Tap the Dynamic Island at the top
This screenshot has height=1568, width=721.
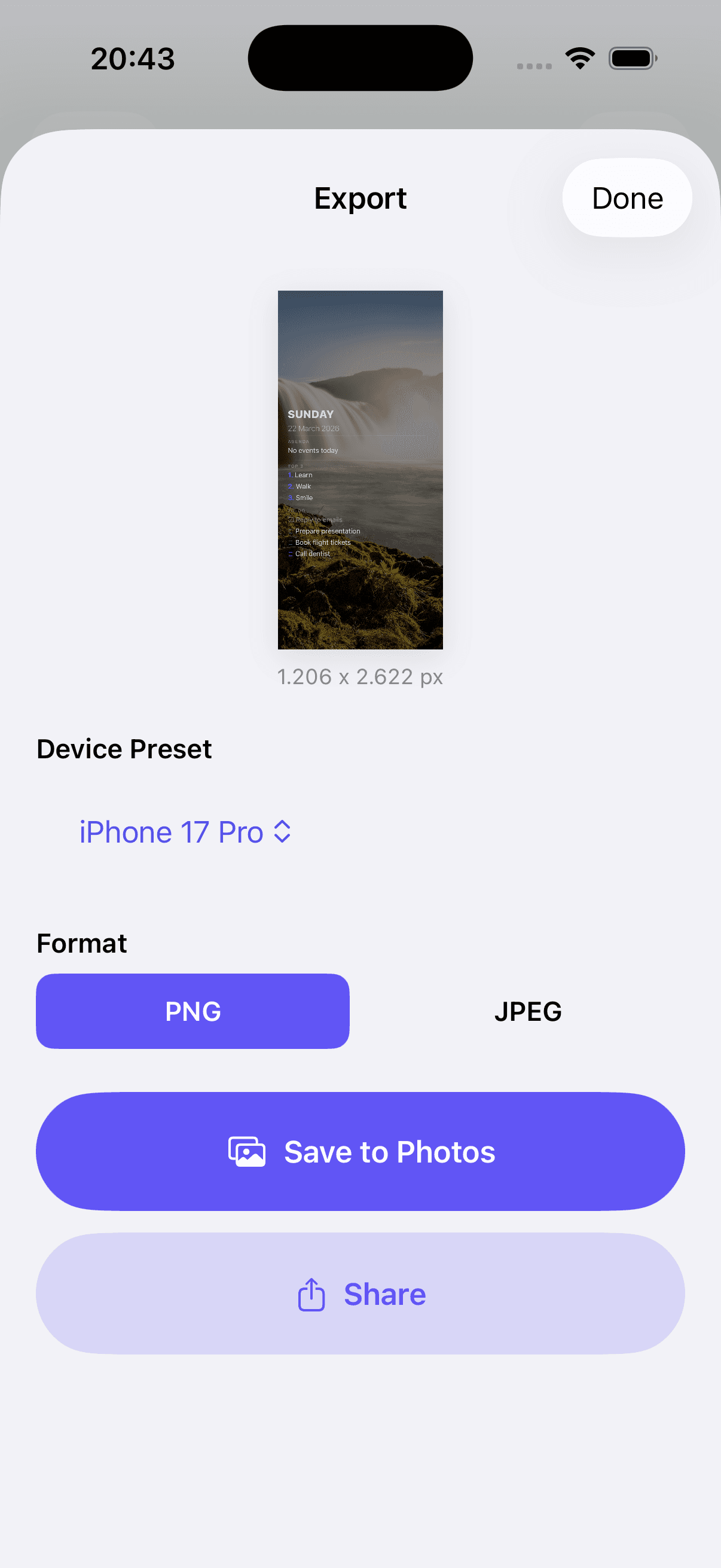point(360,58)
